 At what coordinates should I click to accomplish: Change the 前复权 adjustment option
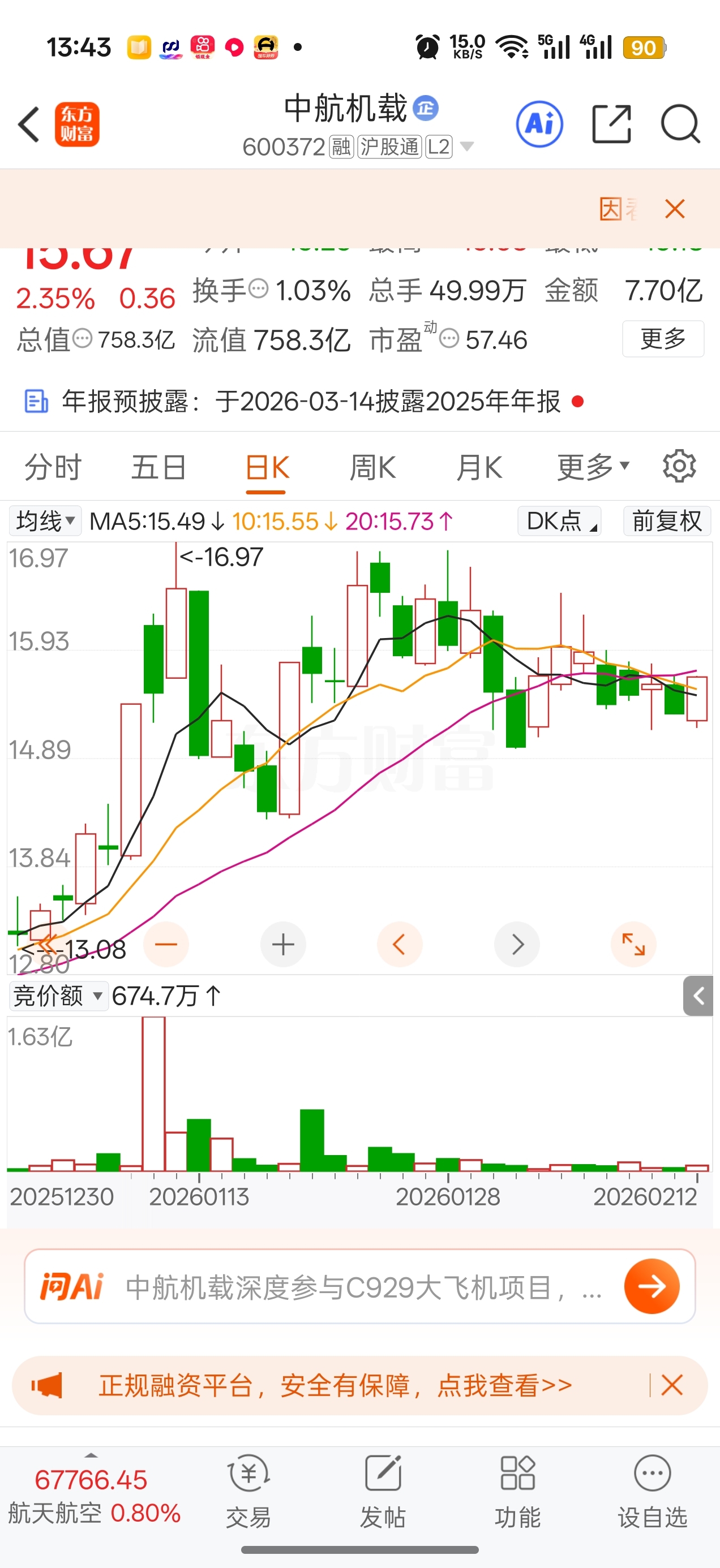coord(667,521)
